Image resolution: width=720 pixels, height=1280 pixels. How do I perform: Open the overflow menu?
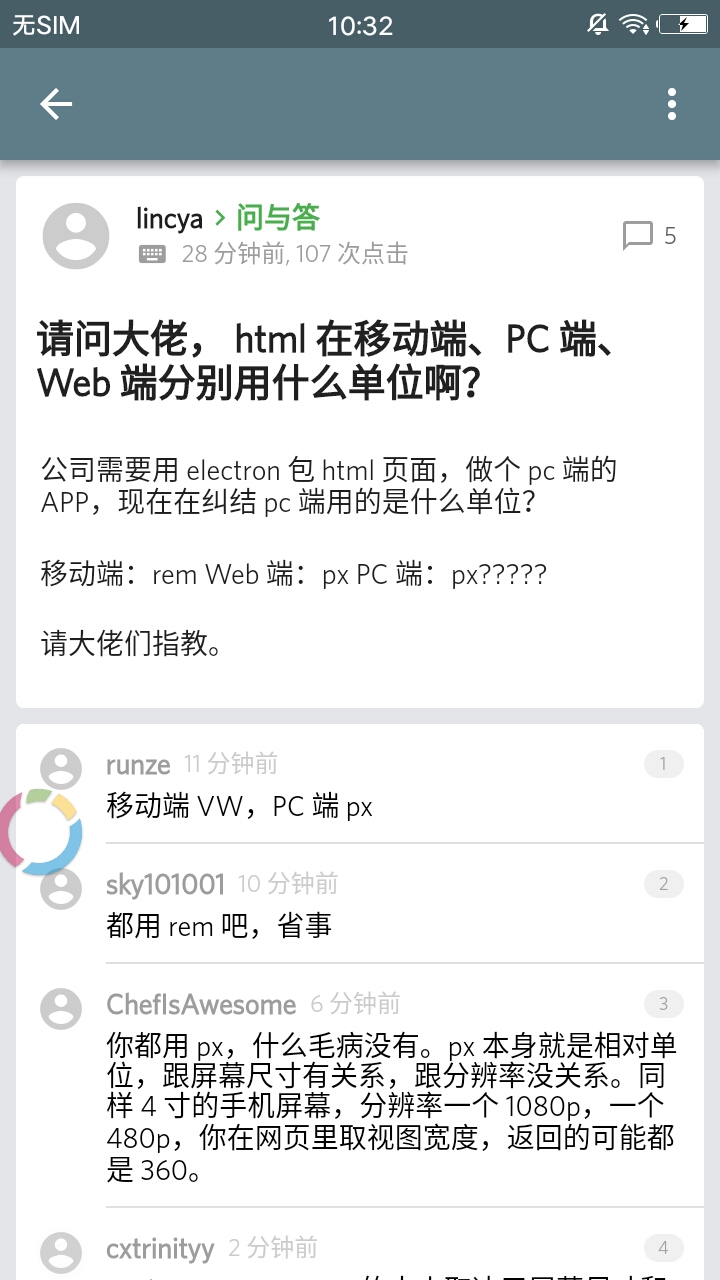coord(671,104)
